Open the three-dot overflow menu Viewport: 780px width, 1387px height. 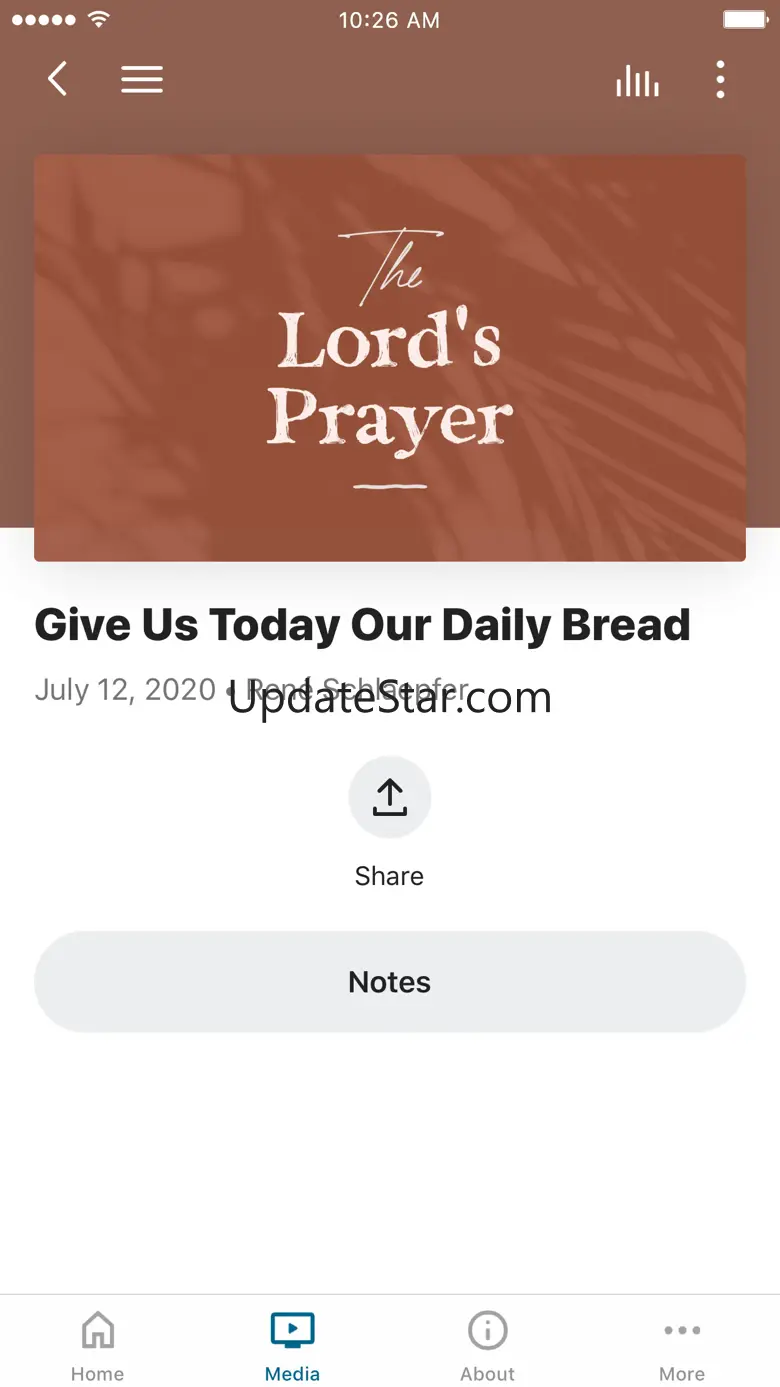pos(720,80)
